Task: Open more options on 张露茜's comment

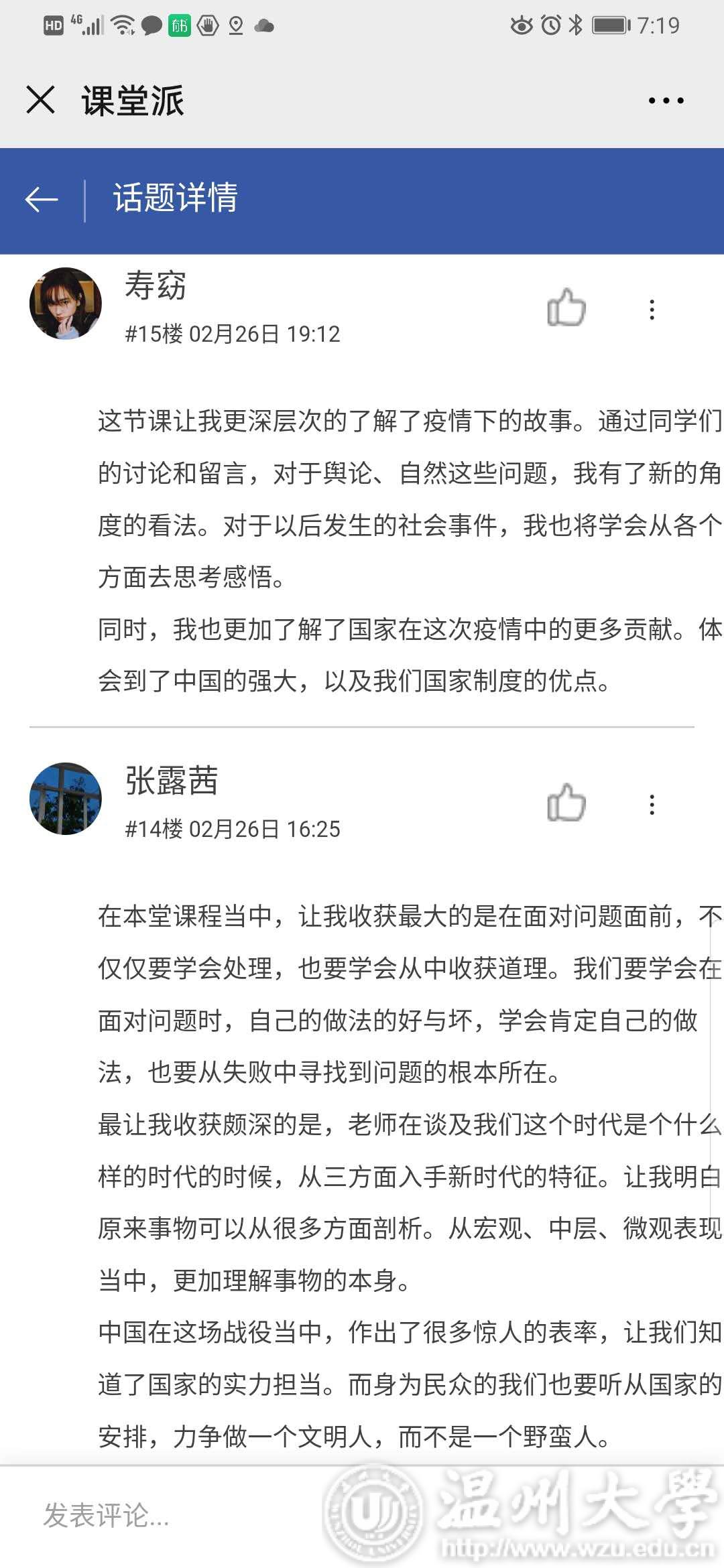Action: (652, 804)
